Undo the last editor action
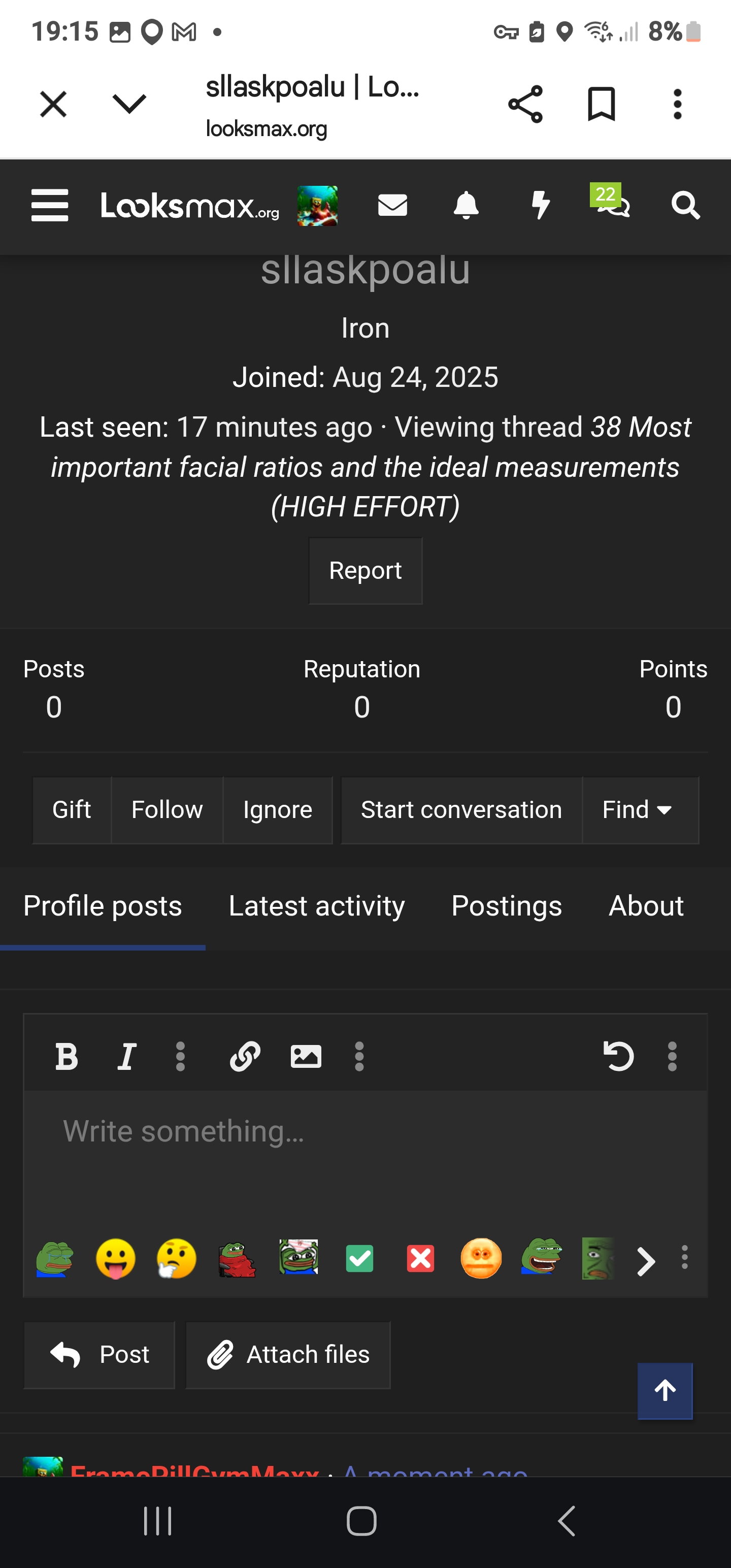 619,1057
